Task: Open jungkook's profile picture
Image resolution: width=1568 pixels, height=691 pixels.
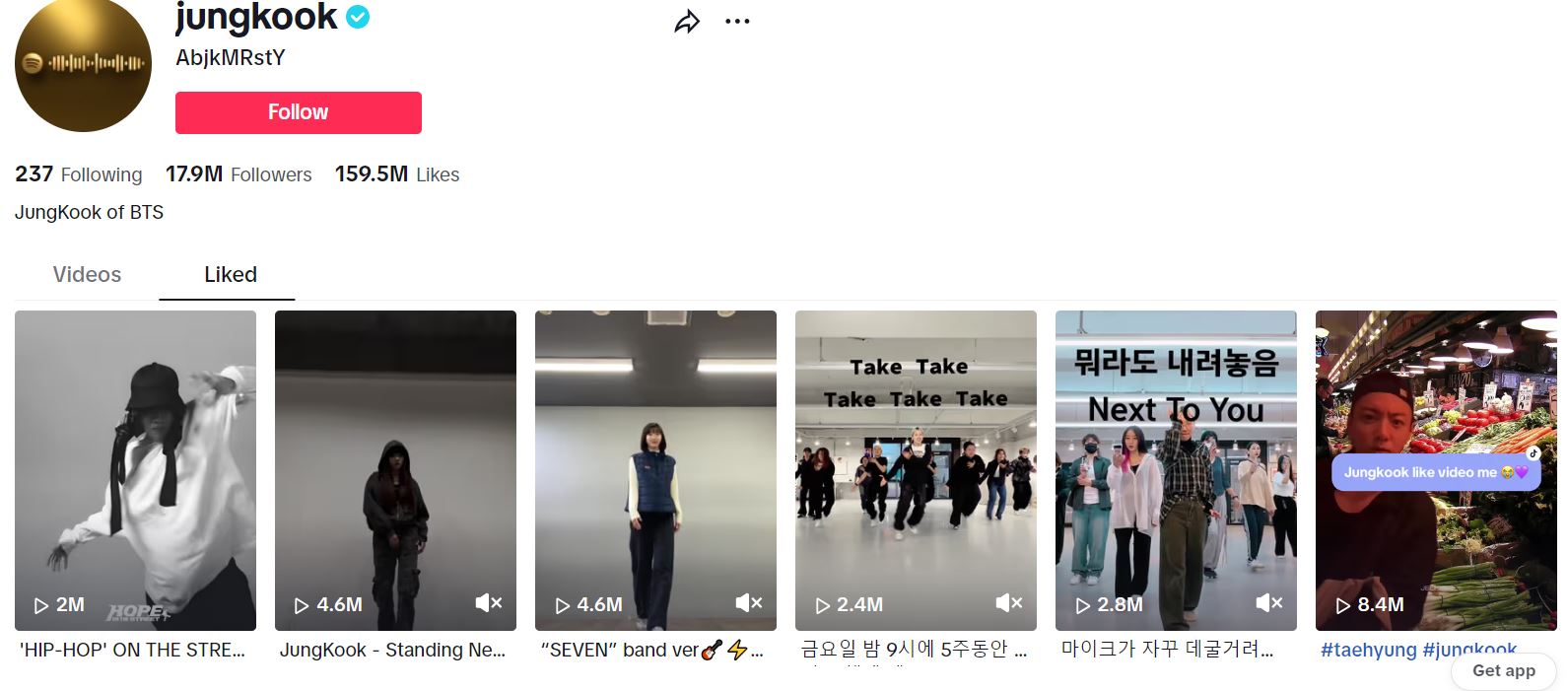Action: pos(83,64)
